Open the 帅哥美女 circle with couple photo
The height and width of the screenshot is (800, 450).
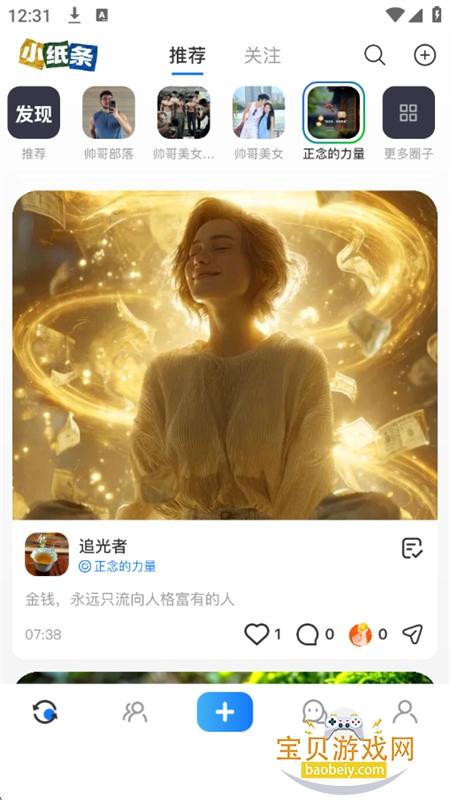click(259, 113)
